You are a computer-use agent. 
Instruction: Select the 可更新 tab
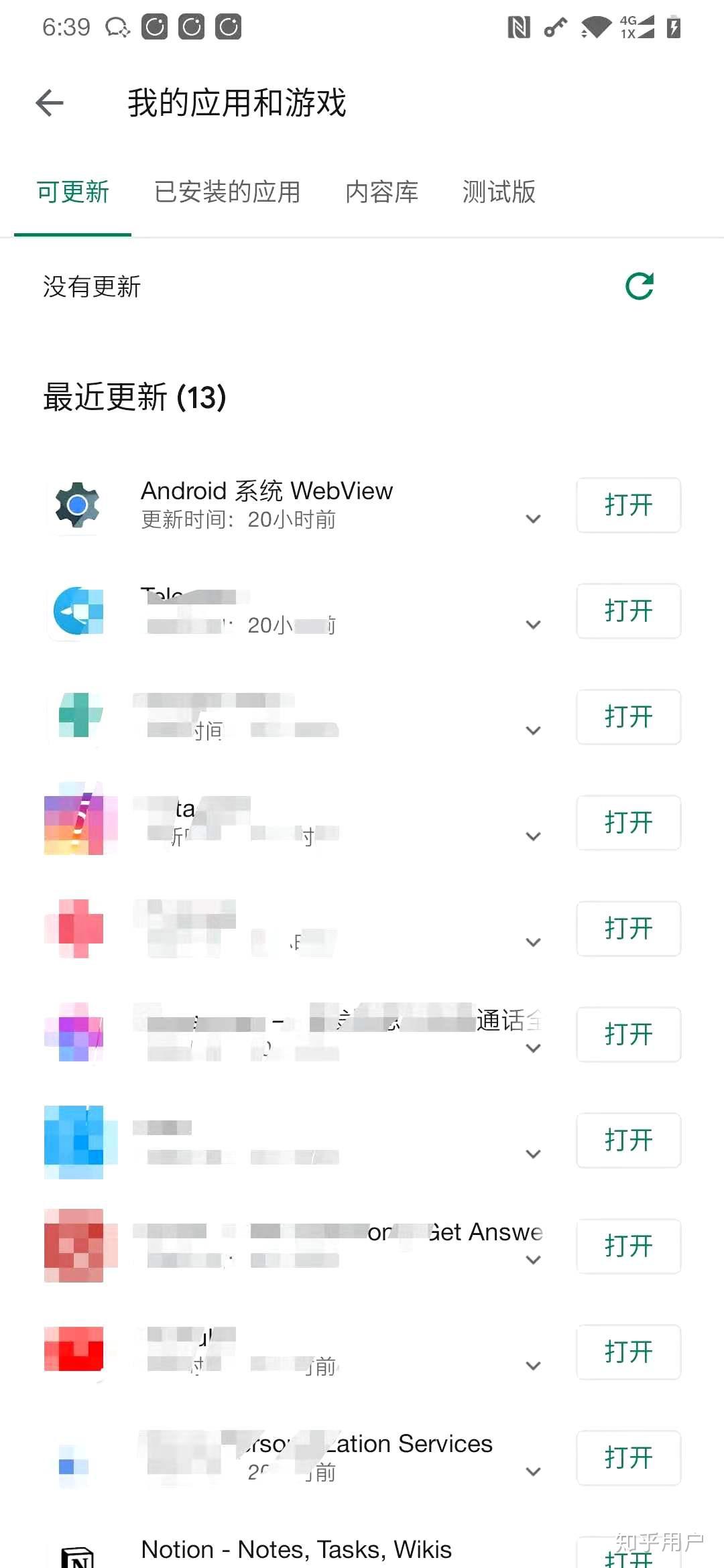(72, 192)
